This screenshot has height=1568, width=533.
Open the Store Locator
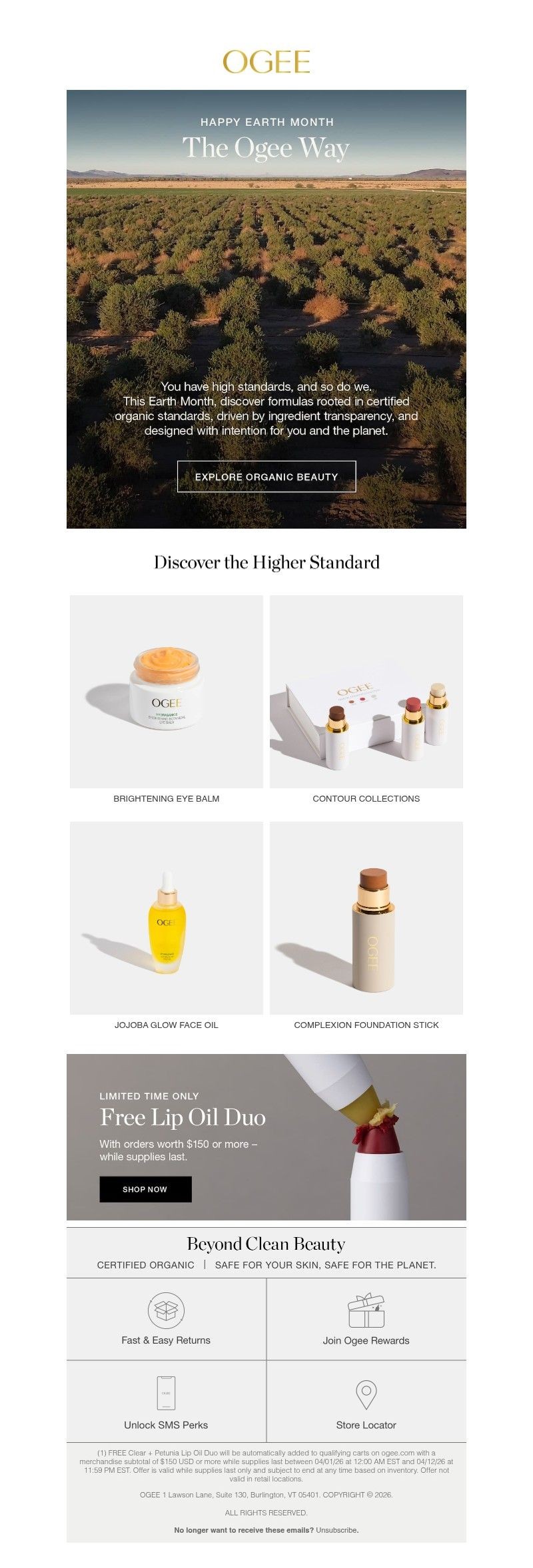tap(366, 1401)
